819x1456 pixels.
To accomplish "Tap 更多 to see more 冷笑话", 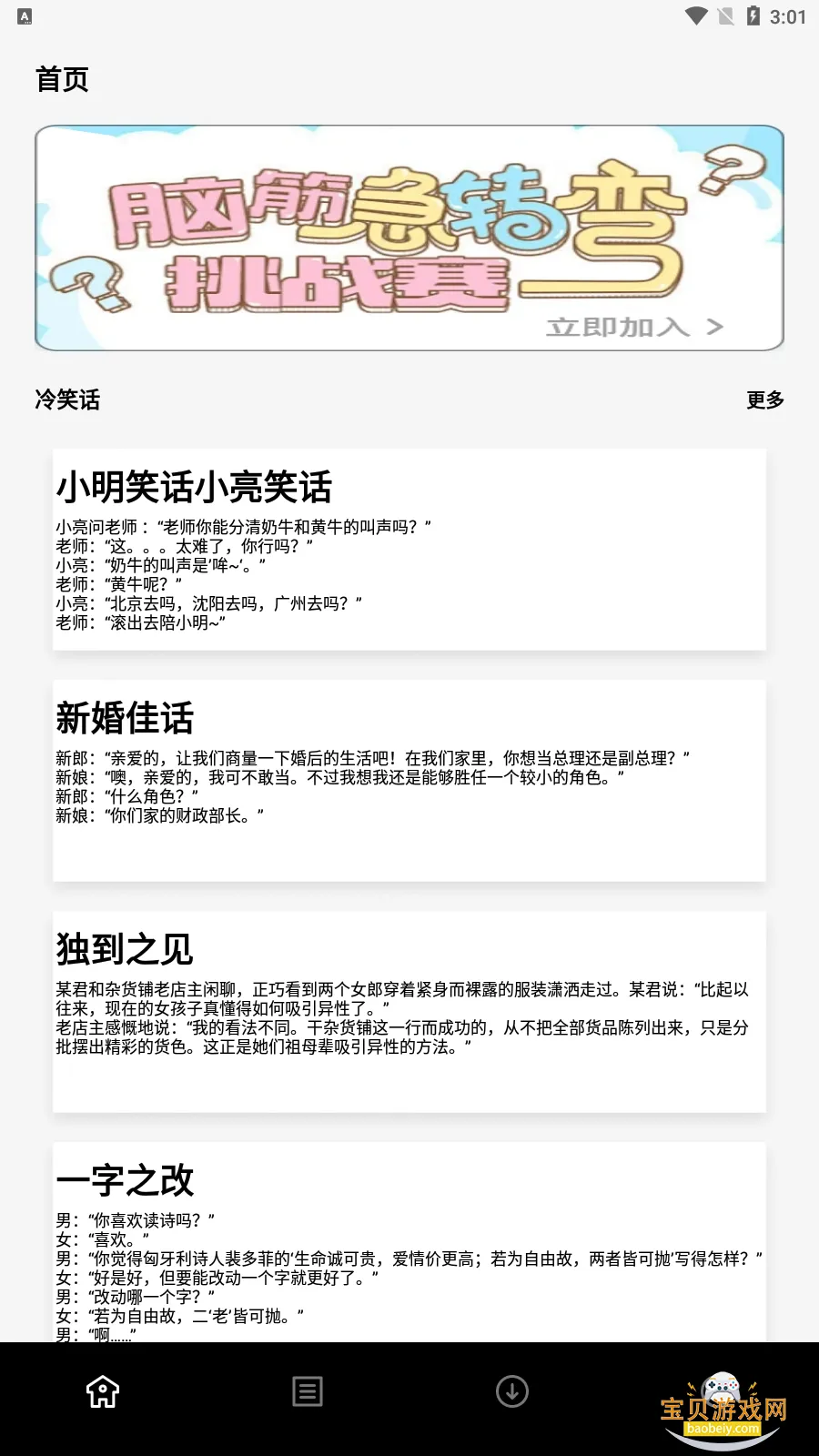I will (764, 400).
